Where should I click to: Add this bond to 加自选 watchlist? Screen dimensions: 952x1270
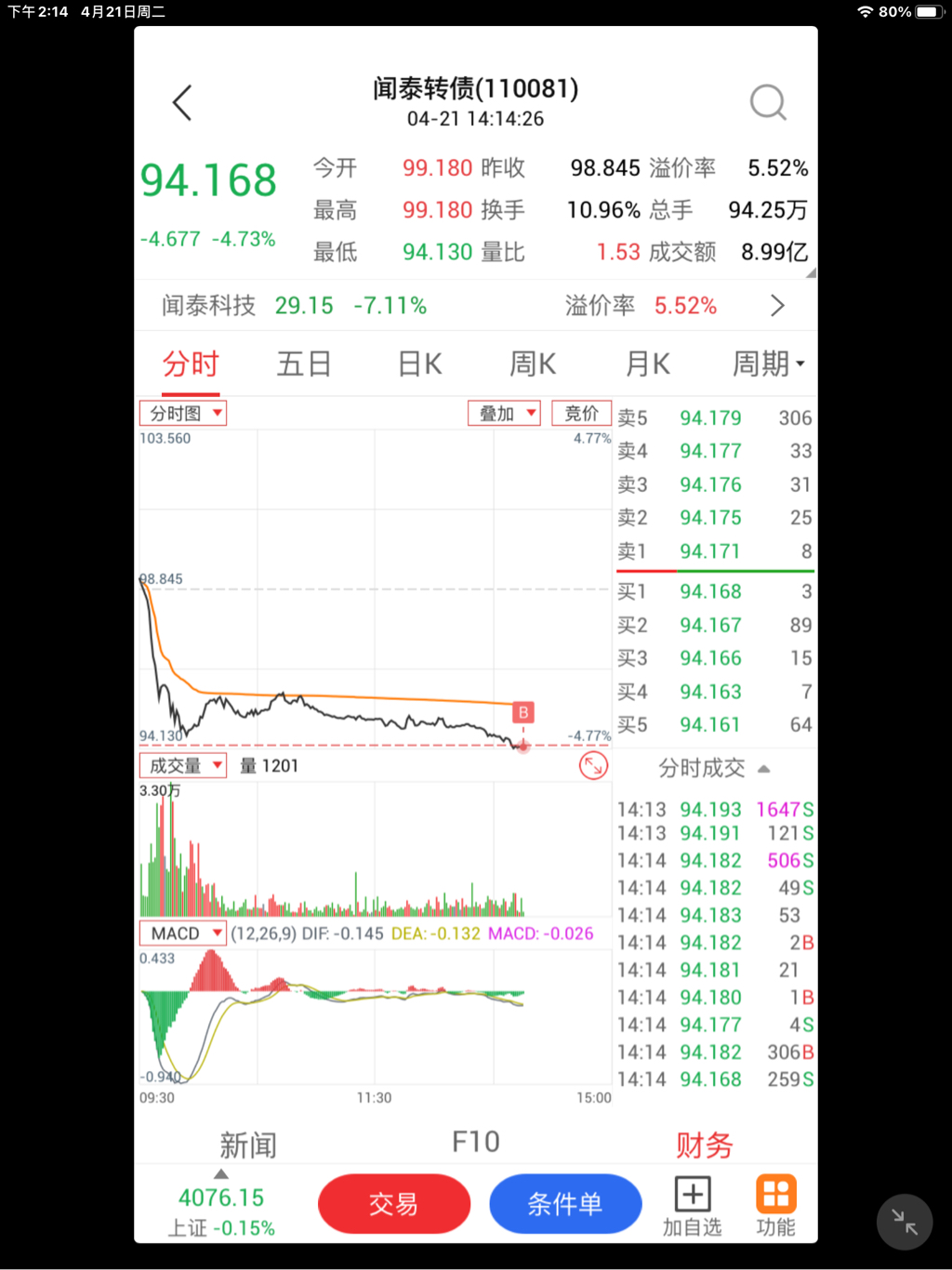(692, 1206)
